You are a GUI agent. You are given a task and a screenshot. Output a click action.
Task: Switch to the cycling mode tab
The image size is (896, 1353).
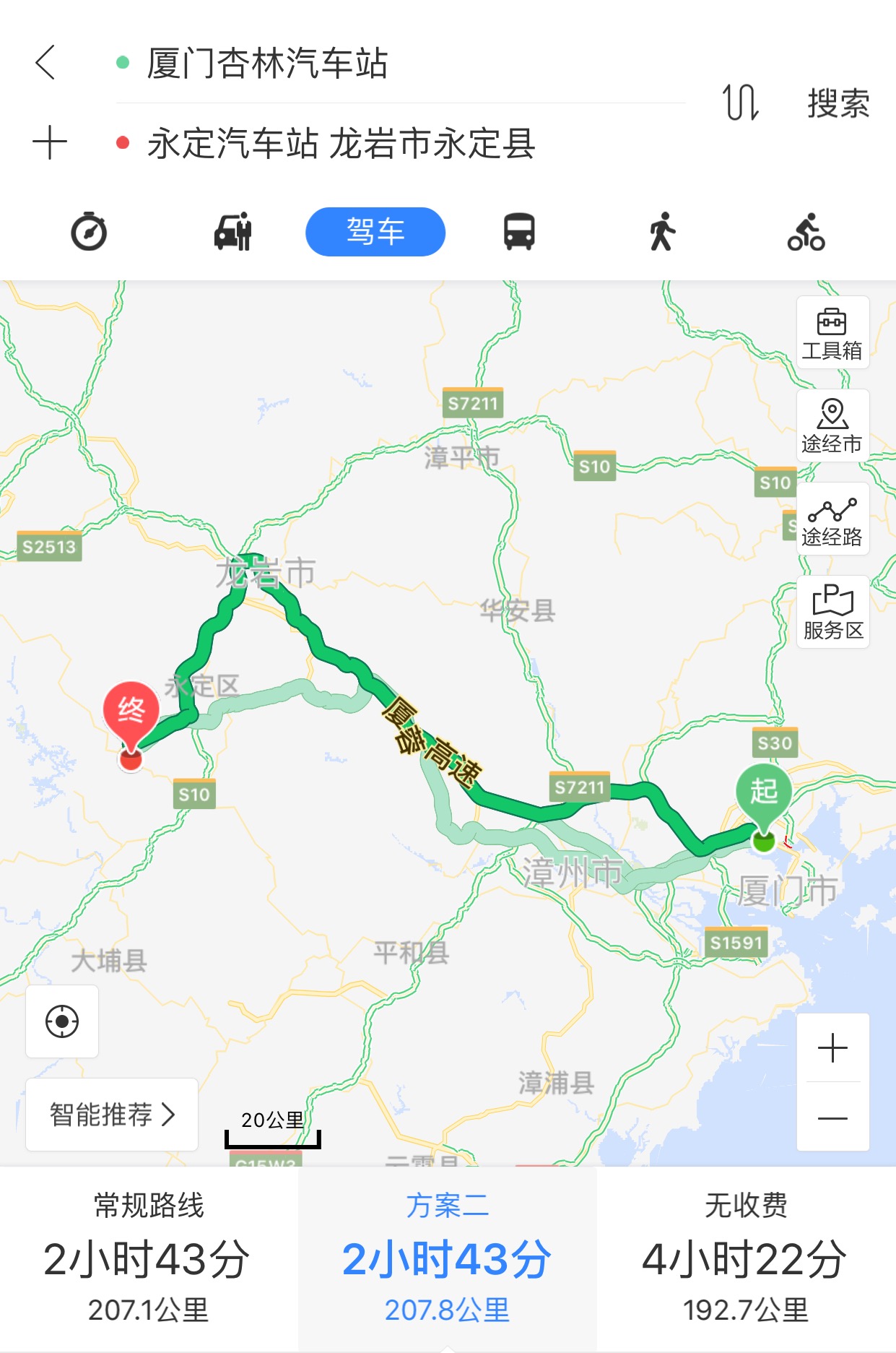[806, 232]
